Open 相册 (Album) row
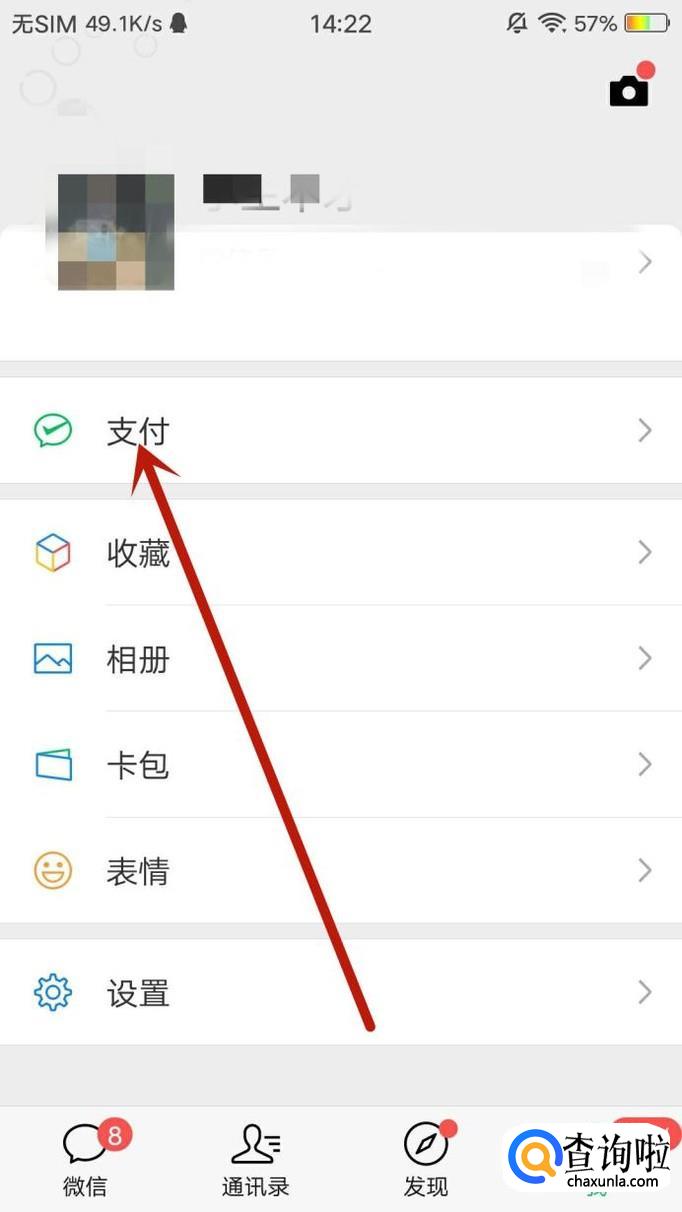This screenshot has height=1212, width=682. pyautogui.click(x=340, y=658)
